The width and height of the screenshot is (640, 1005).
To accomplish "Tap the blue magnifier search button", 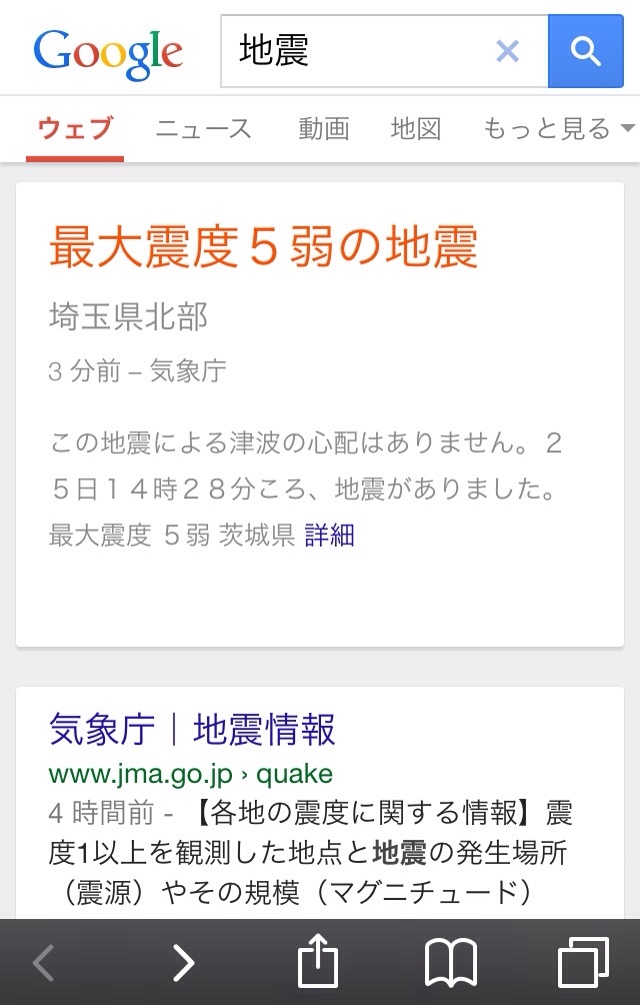I will pos(585,51).
